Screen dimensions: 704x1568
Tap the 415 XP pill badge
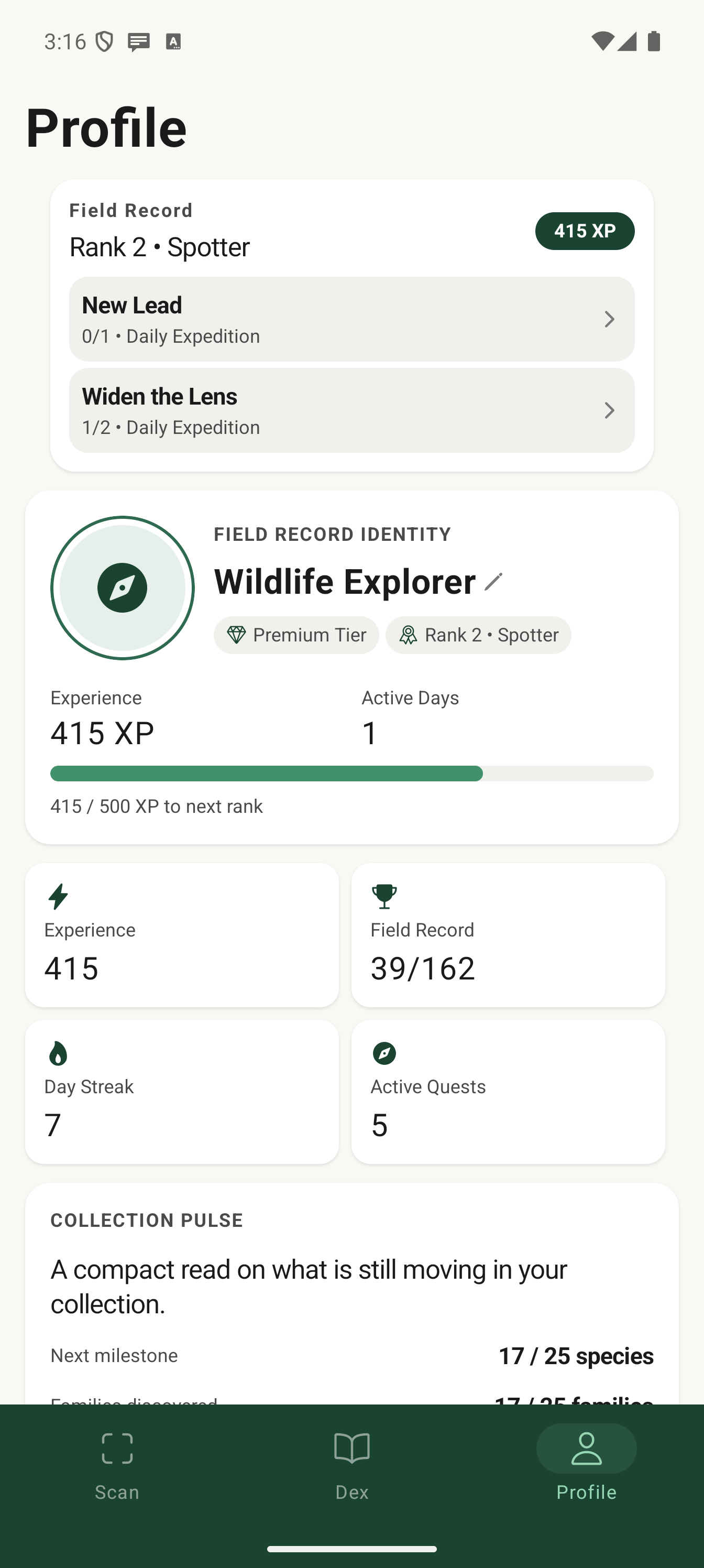[584, 231]
